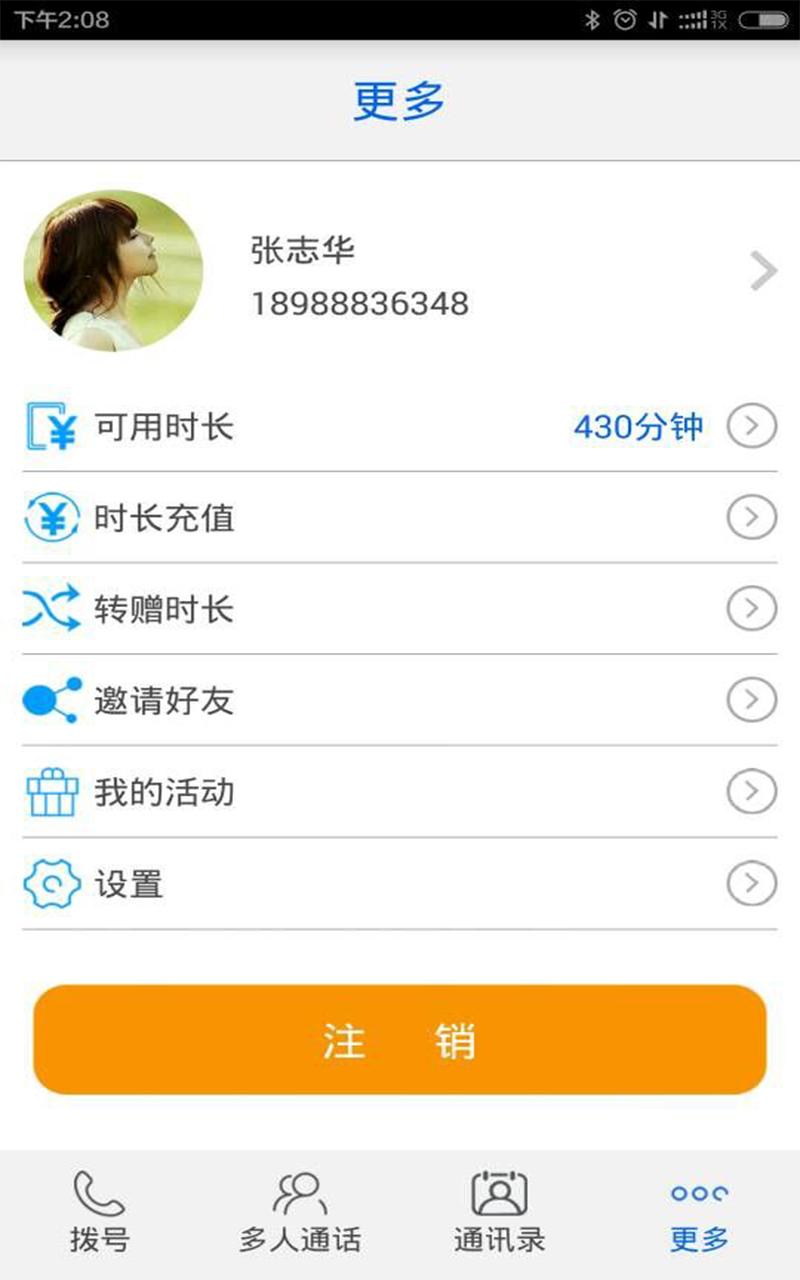Open the 设置 gear icon

[50, 883]
